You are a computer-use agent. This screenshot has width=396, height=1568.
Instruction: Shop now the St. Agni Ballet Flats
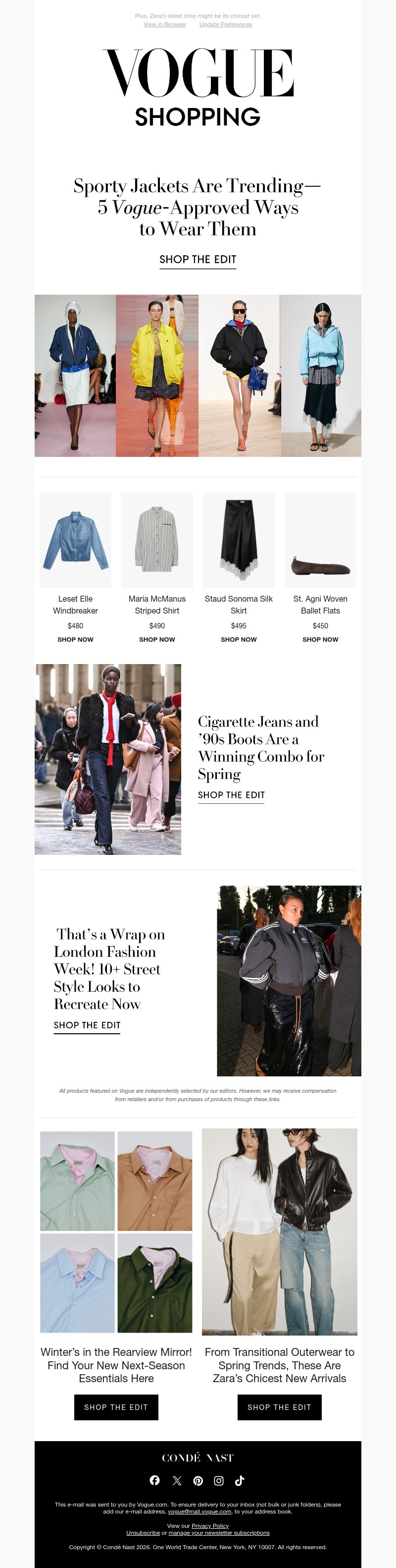click(320, 639)
